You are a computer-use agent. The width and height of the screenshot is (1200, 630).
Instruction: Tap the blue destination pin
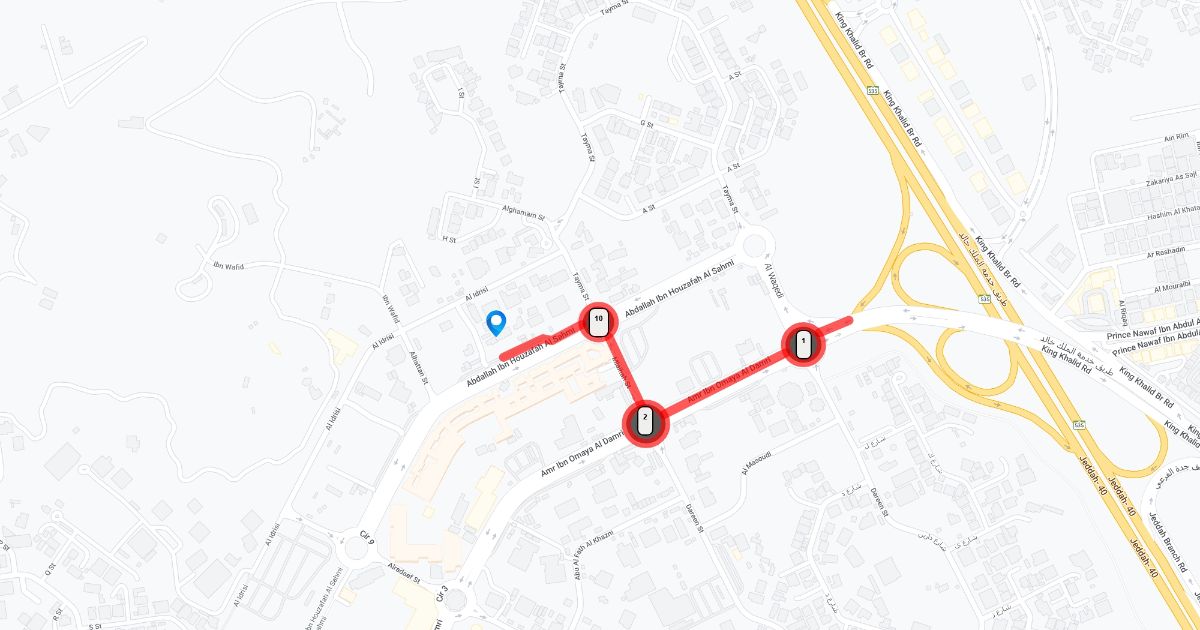[x=496, y=323]
